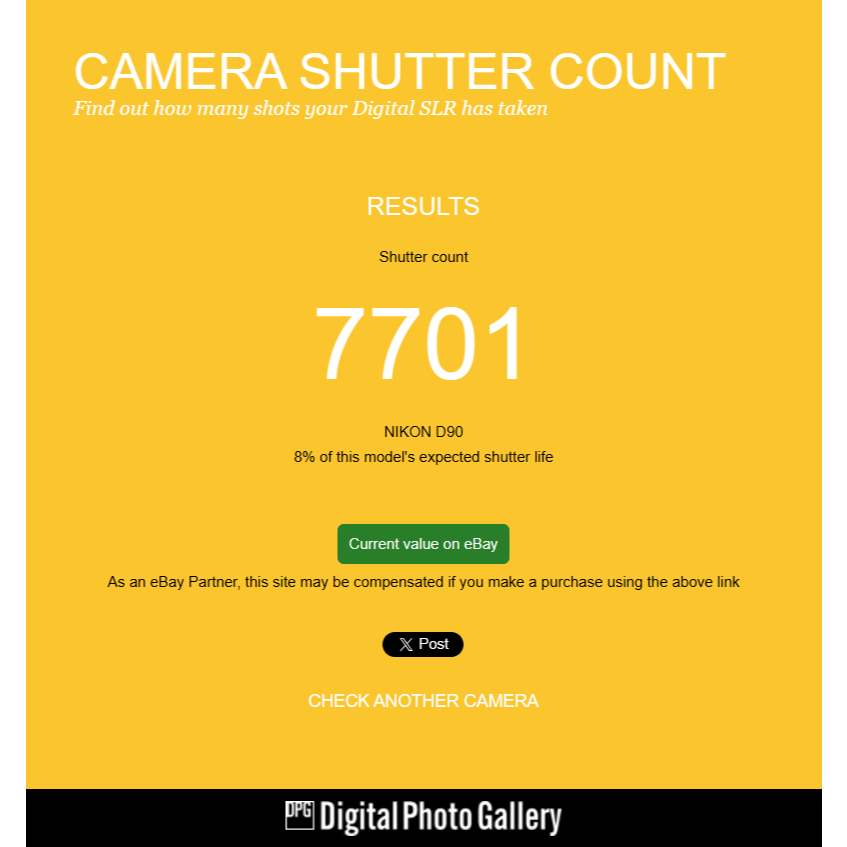Screen dimensions: 847x847
Task: Open the Check Another Camera link
Action: [423, 701]
